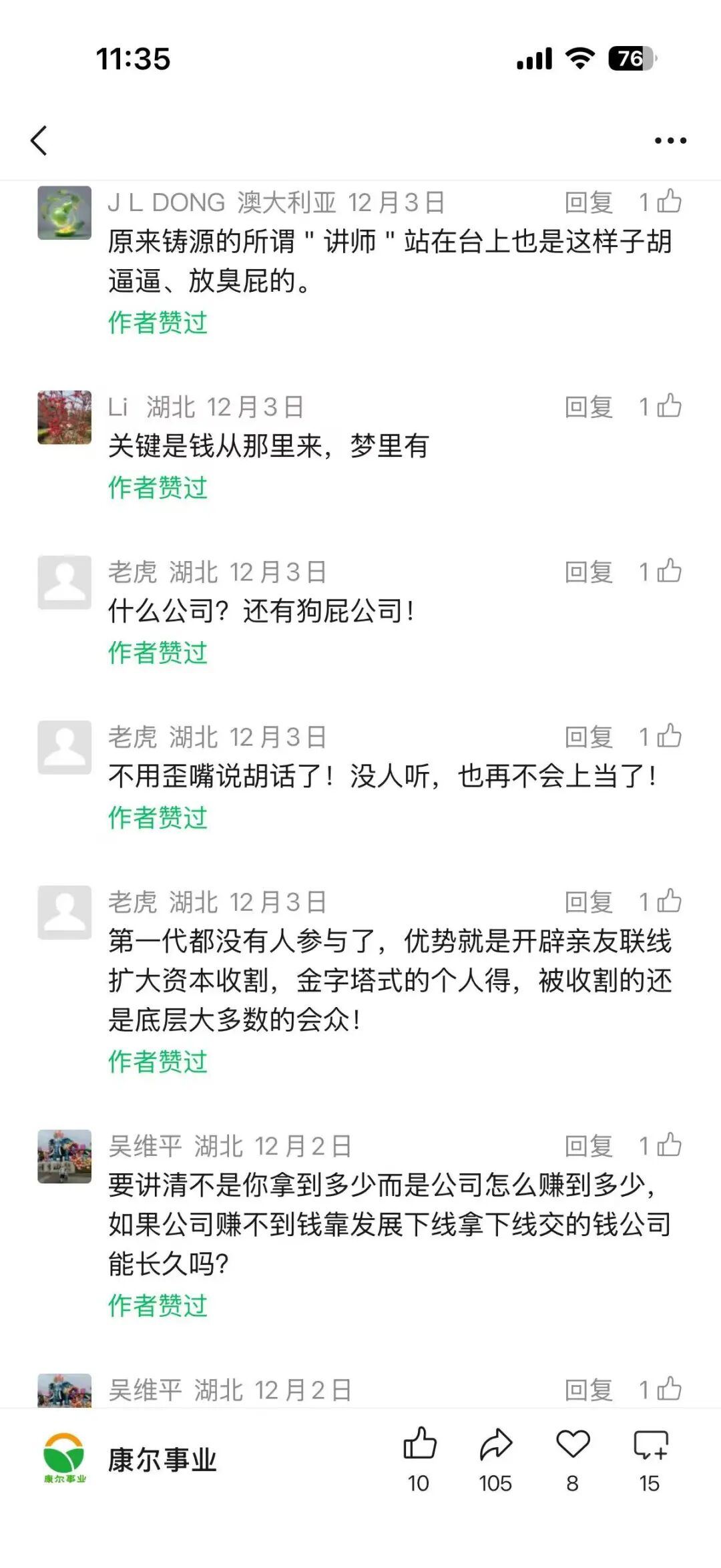Reply to 老虎's comment 什么公司
The height and width of the screenshot is (1568, 721).
(588, 572)
